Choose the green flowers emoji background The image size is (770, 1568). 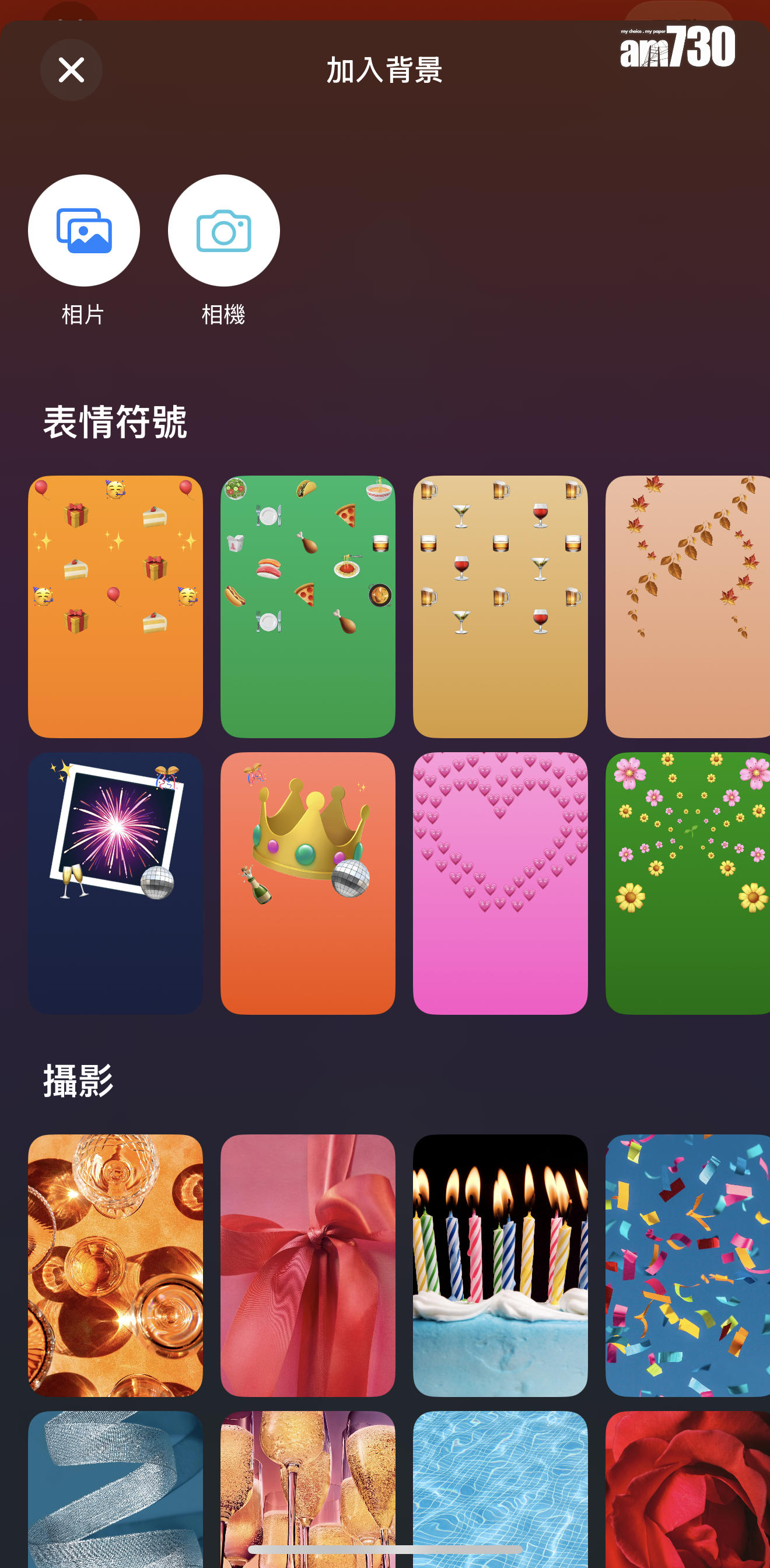688,883
